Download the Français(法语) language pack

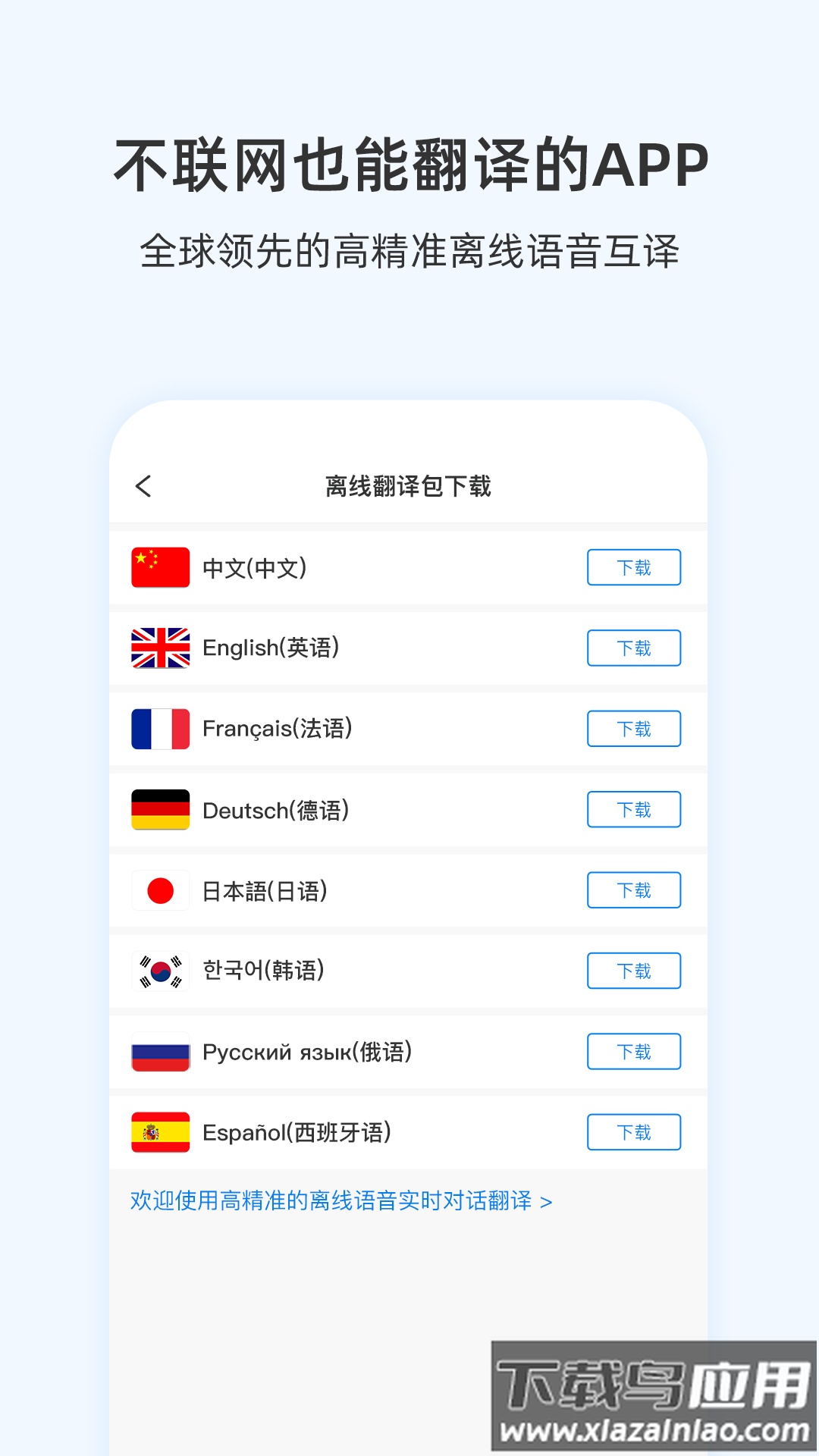tap(634, 729)
